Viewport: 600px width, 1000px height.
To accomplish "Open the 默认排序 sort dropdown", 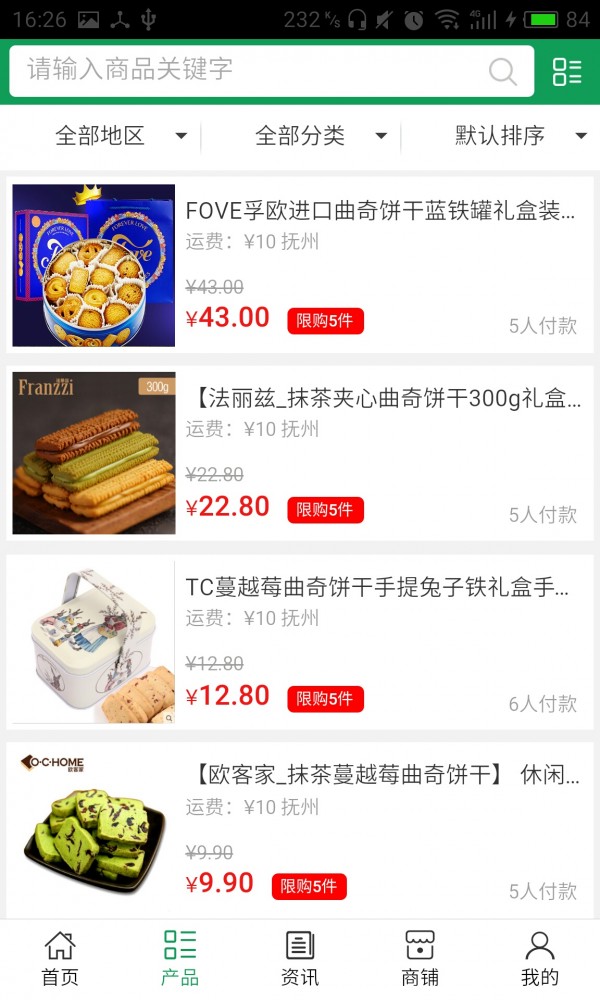I will click(520, 136).
